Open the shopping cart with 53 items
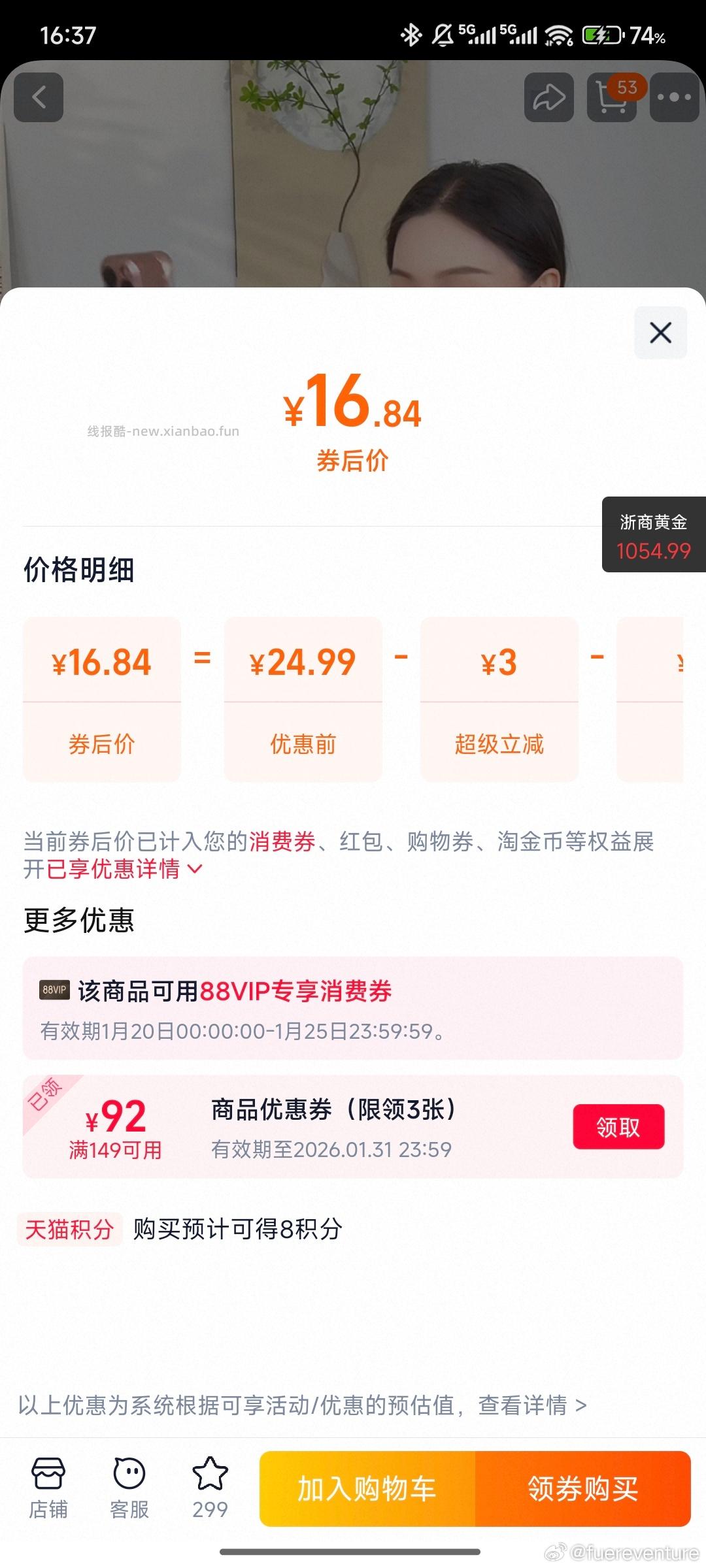This screenshot has width=706, height=1568. [x=611, y=98]
